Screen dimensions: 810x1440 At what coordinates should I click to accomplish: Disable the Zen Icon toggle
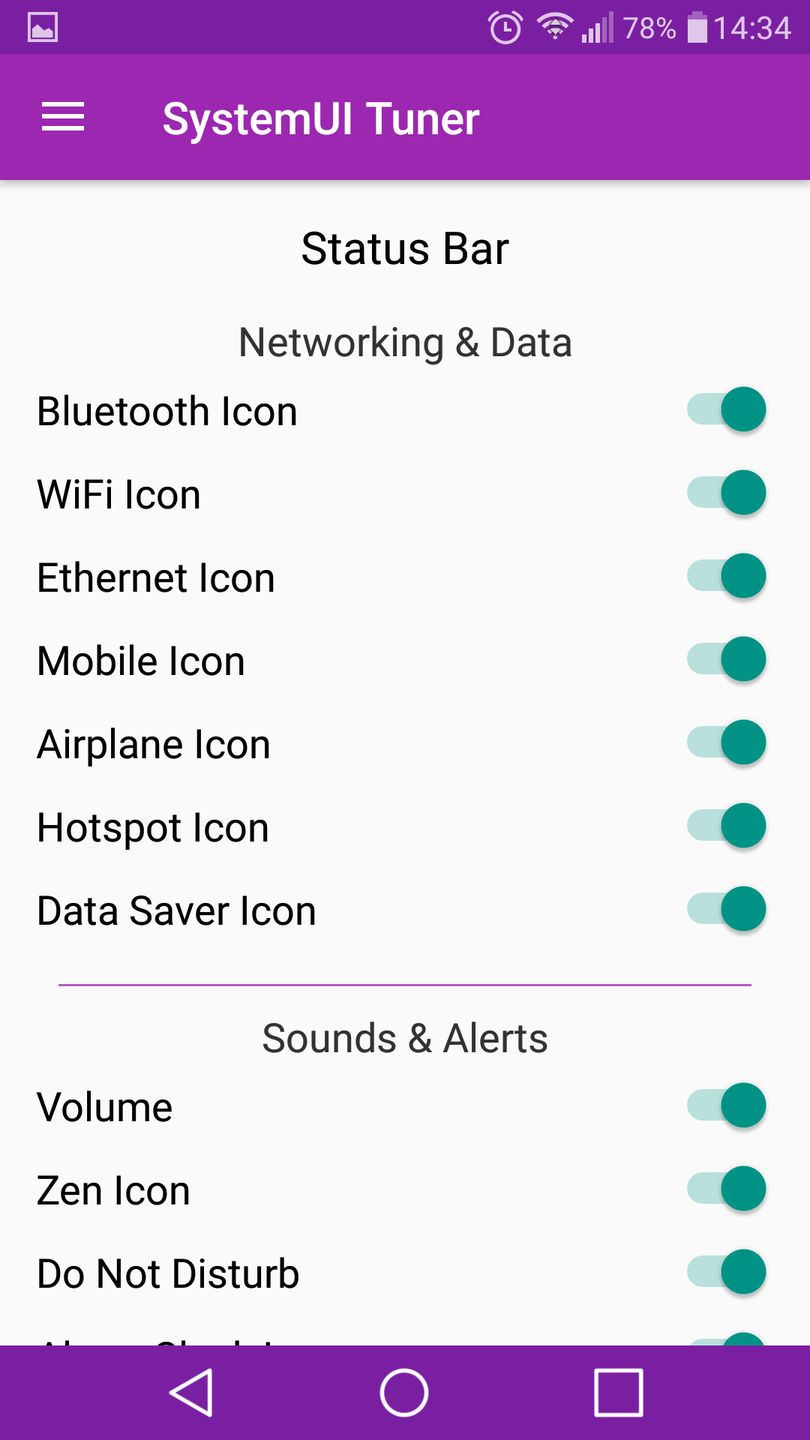[x=727, y=1188]
